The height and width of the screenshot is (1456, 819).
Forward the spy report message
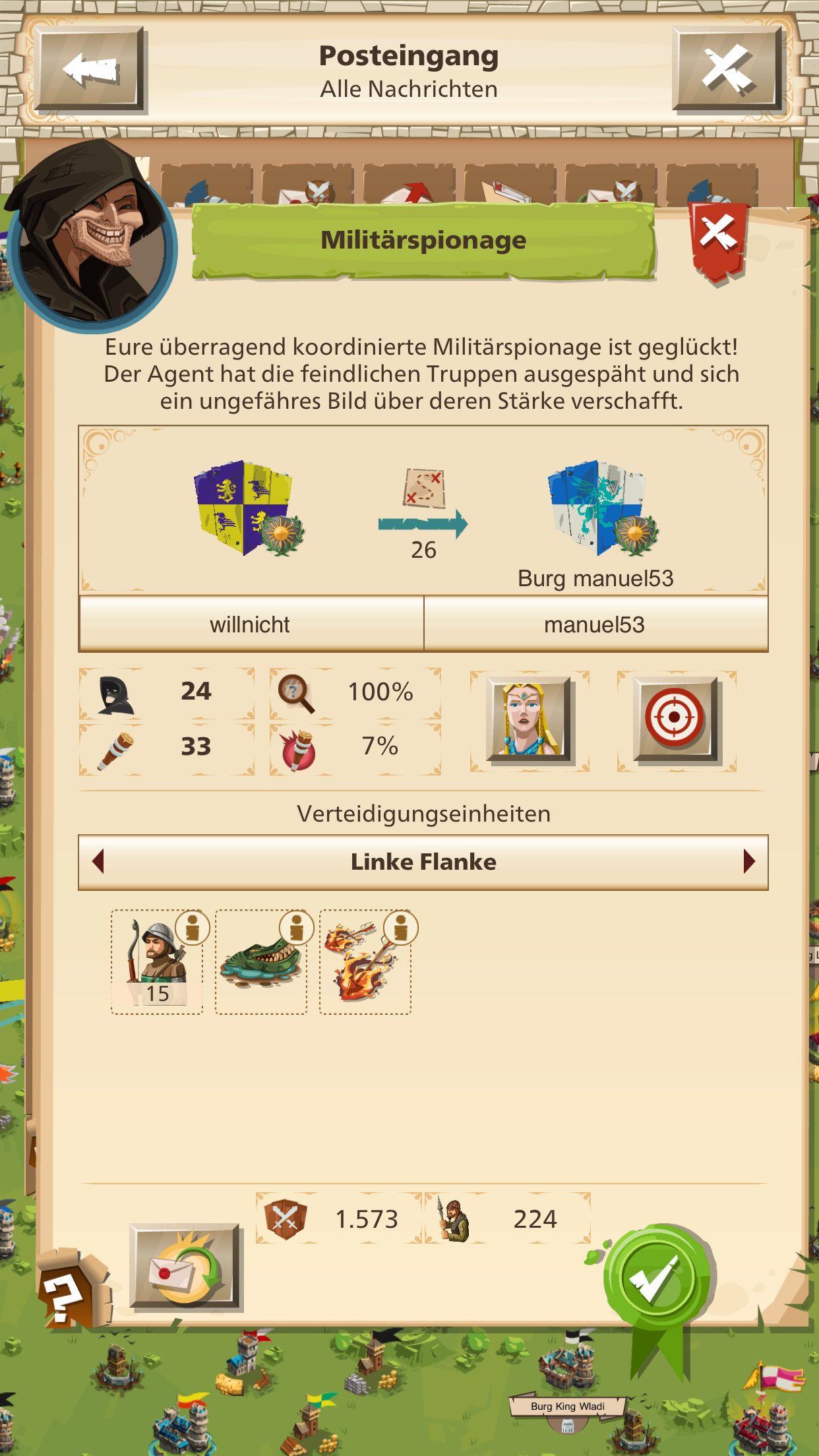click(185, 1266)
